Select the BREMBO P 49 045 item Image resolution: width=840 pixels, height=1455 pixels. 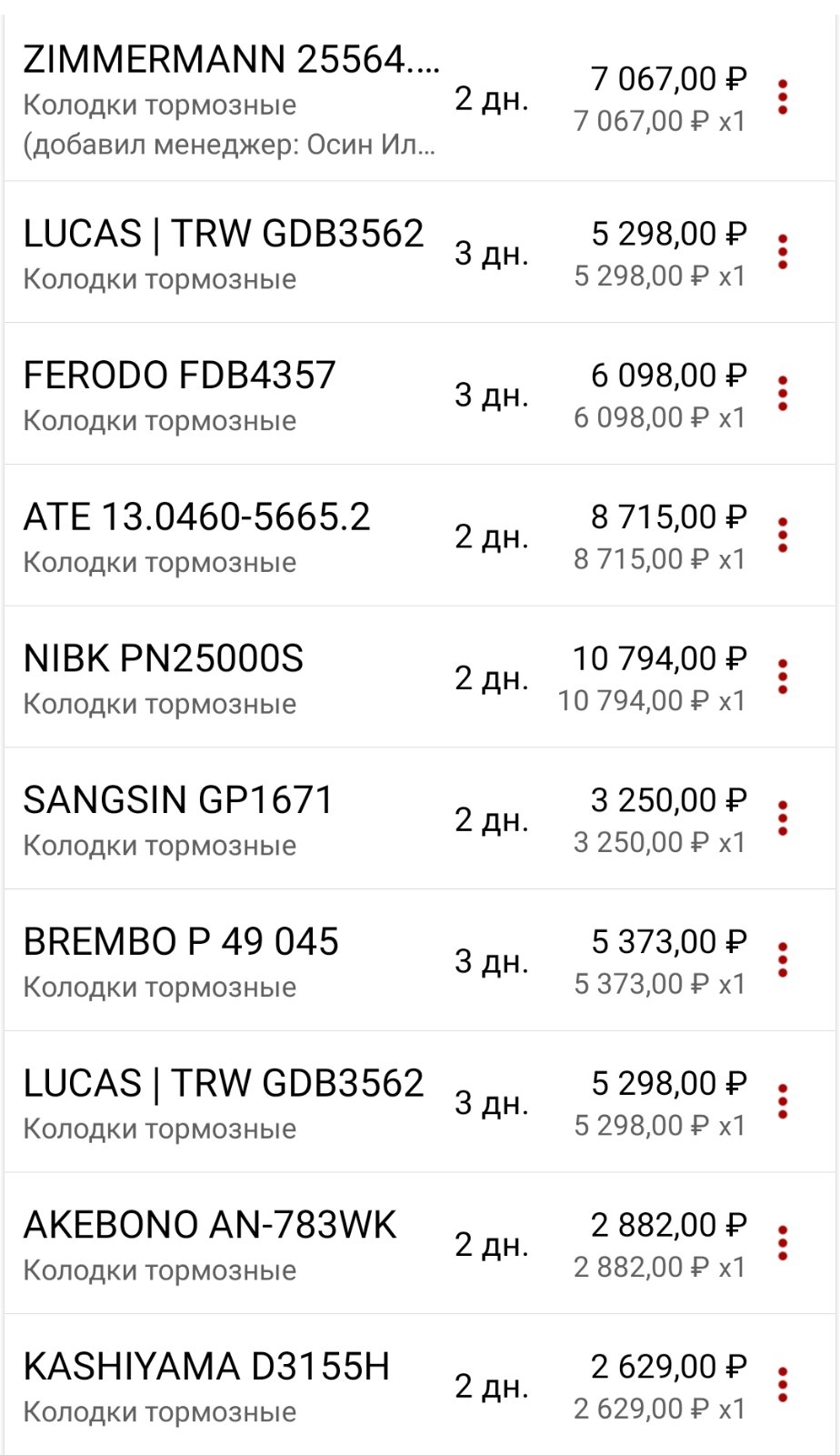(x=420, y=960)
